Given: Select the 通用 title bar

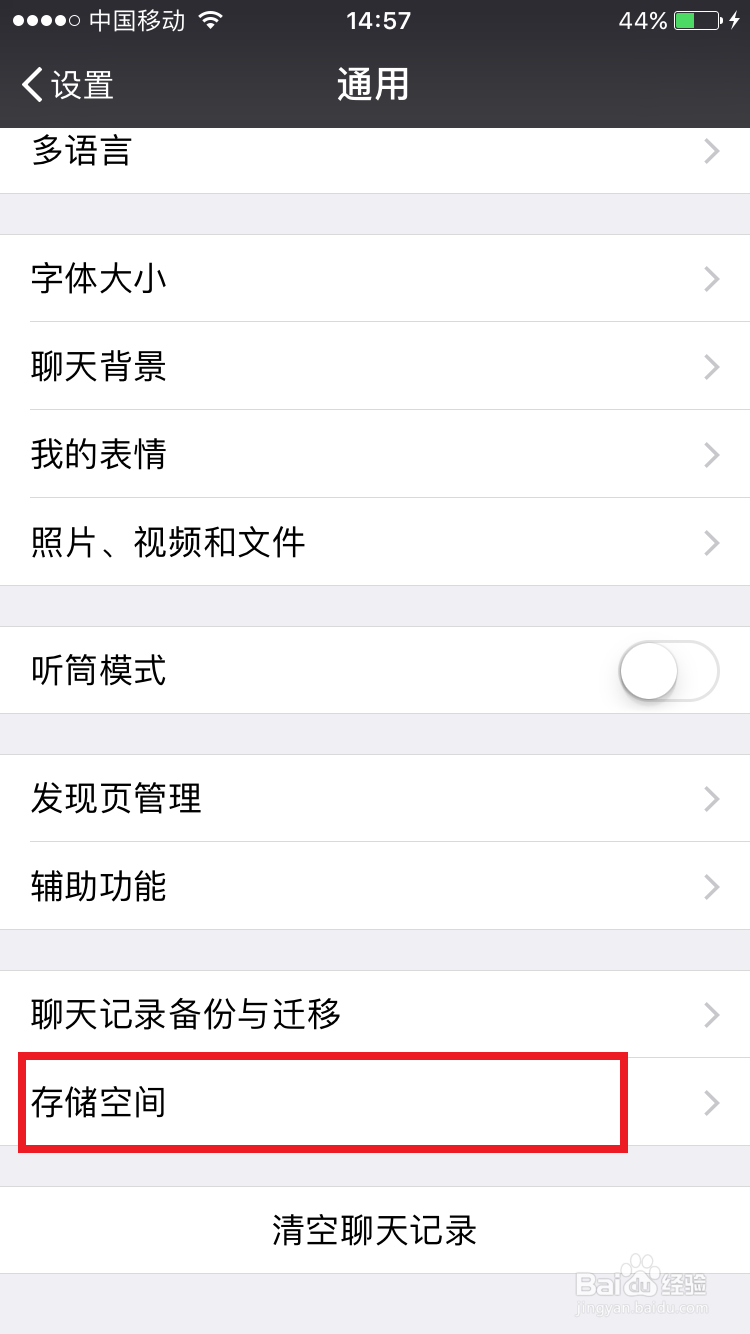Looking at the screenshot, I should click(x=375, y=85).
